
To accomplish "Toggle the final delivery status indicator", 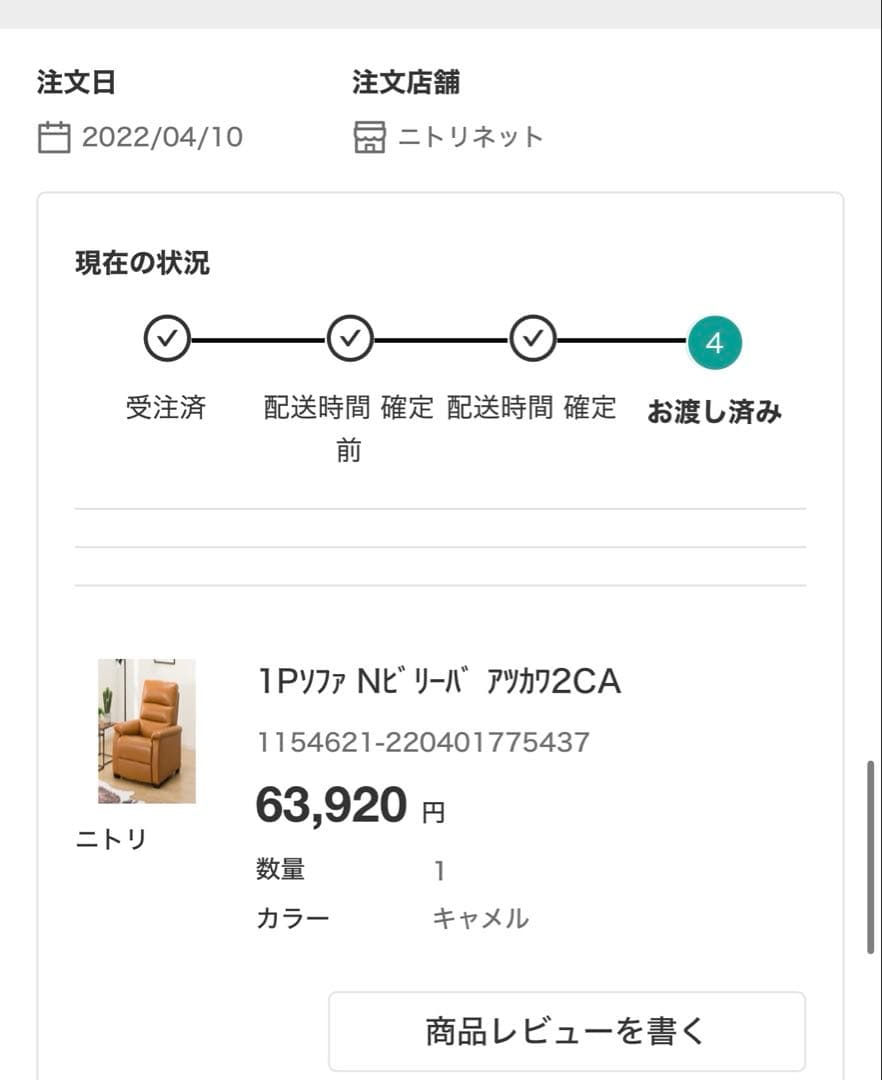I will [x=714, y=341].
